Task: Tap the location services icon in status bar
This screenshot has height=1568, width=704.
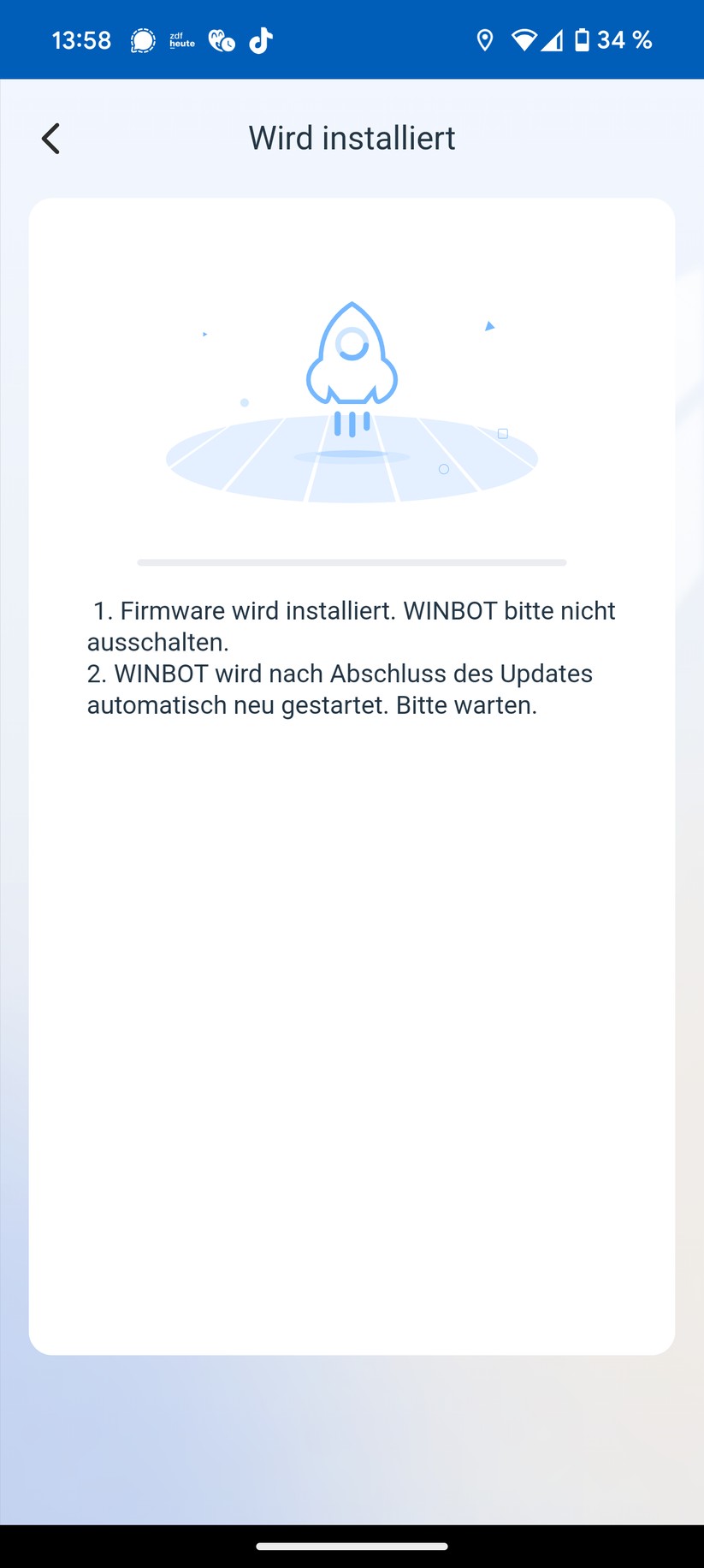Action: pos(485,39)
